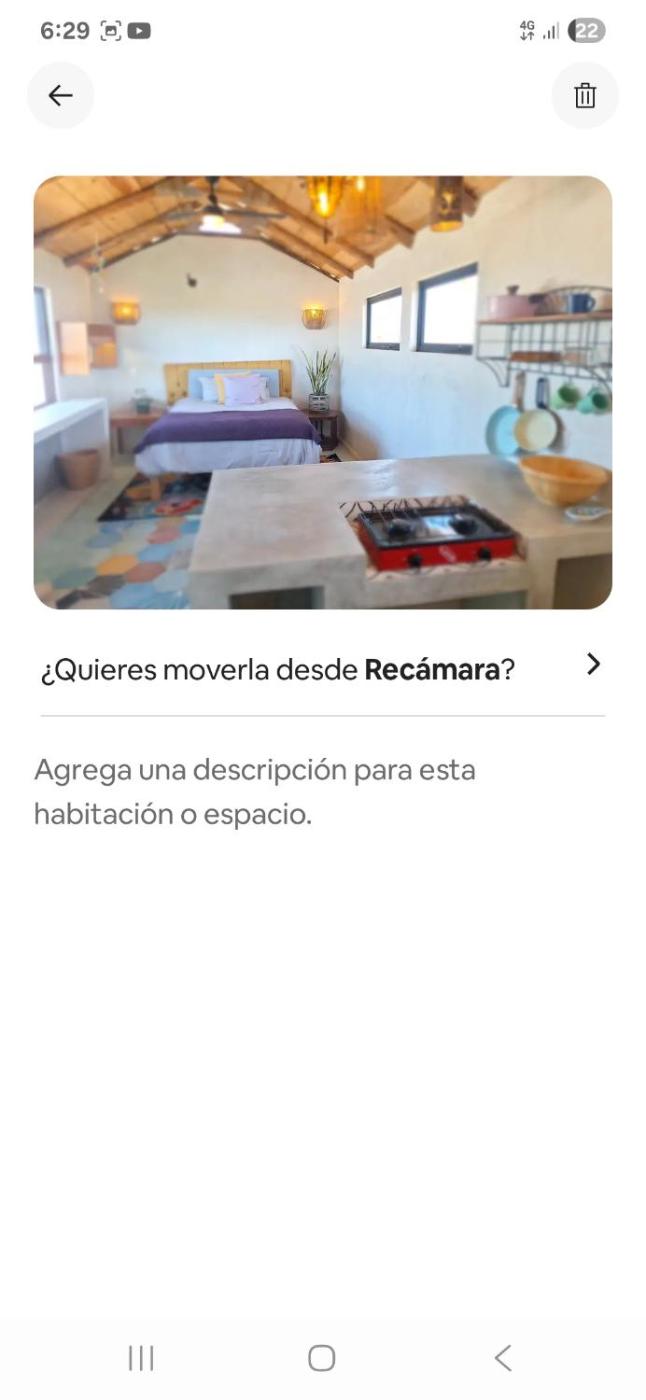Add a description for this room

255,792
